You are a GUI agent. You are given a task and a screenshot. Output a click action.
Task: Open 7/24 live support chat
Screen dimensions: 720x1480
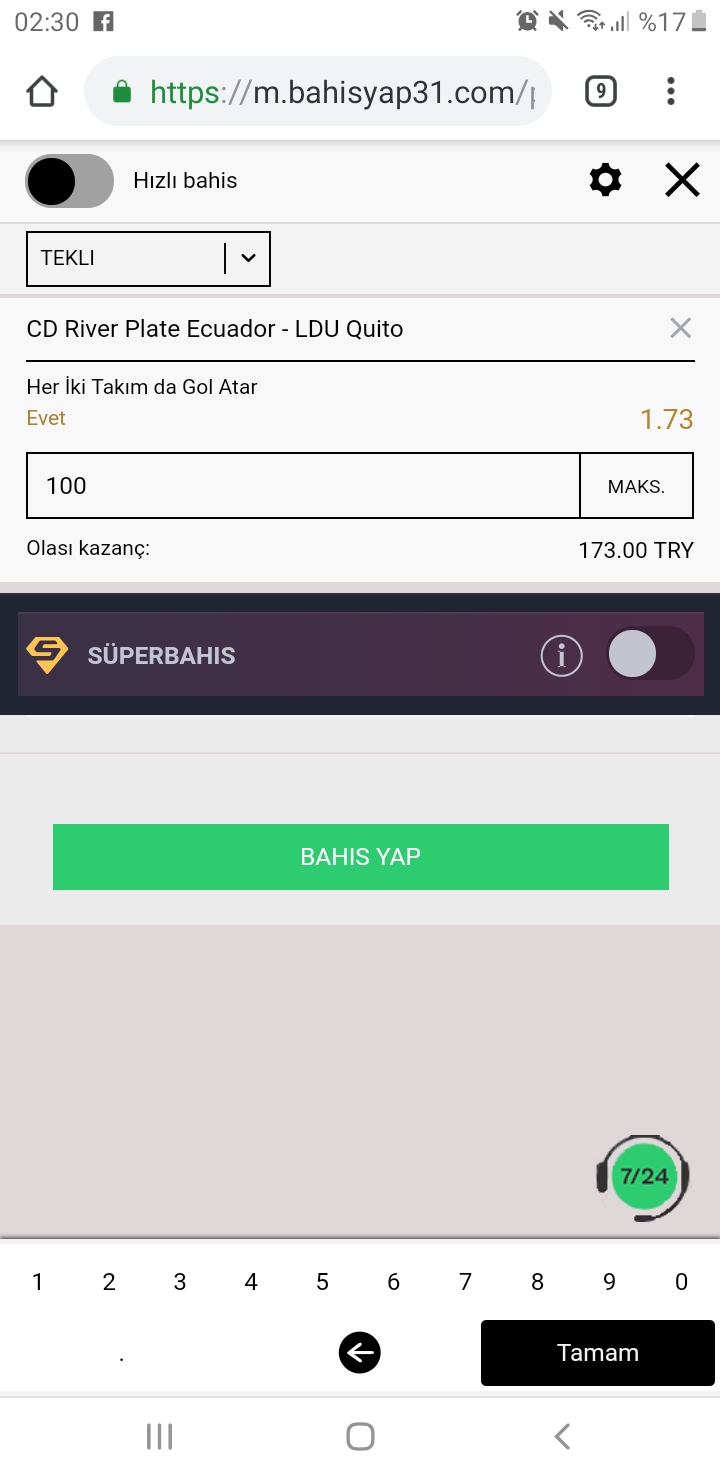[643, 1177]
